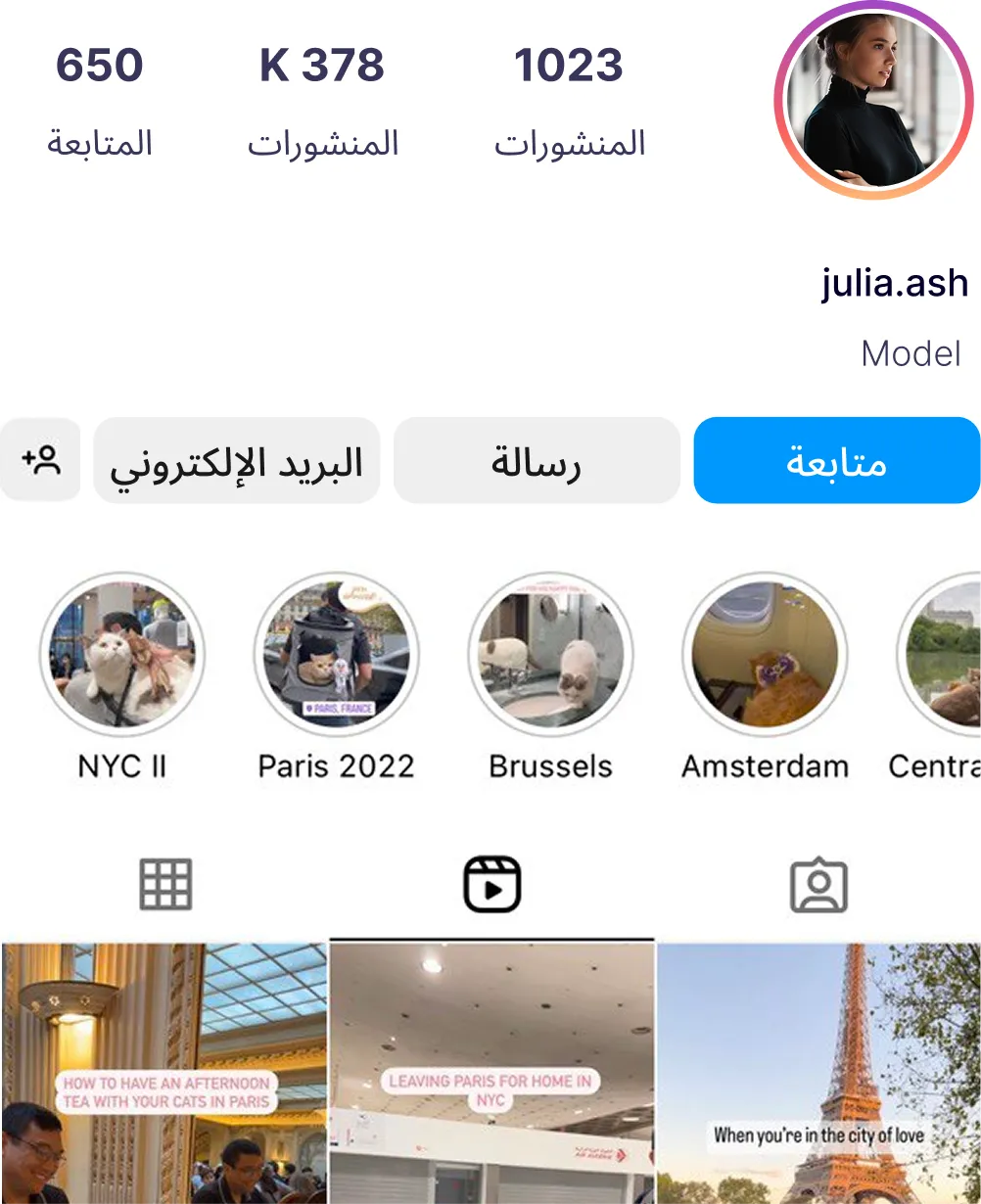981x1204 pixels.
Task: Send a message via the رسالة button
Action: 535,460
